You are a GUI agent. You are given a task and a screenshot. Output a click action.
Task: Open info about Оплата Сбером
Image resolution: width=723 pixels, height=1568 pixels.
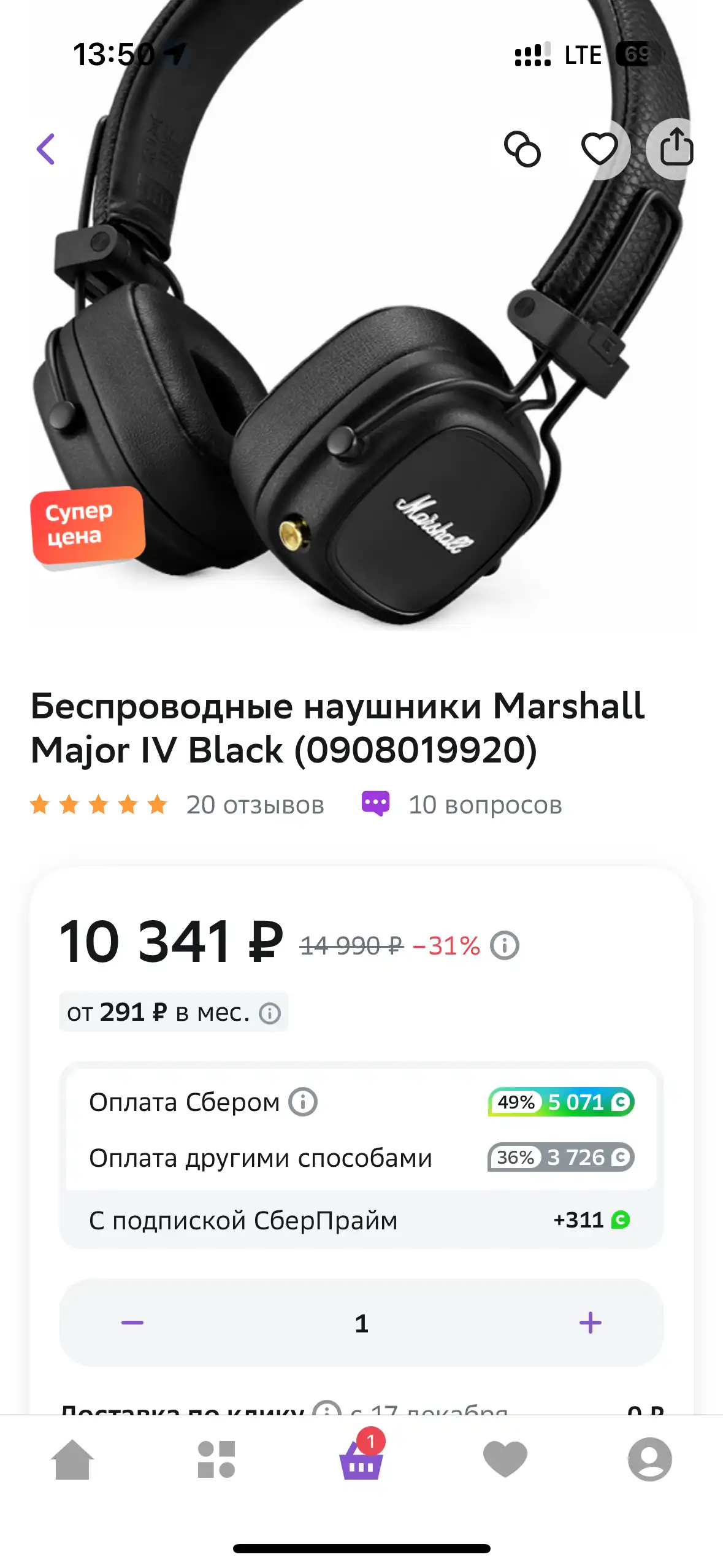click(x=303, y=1102)
